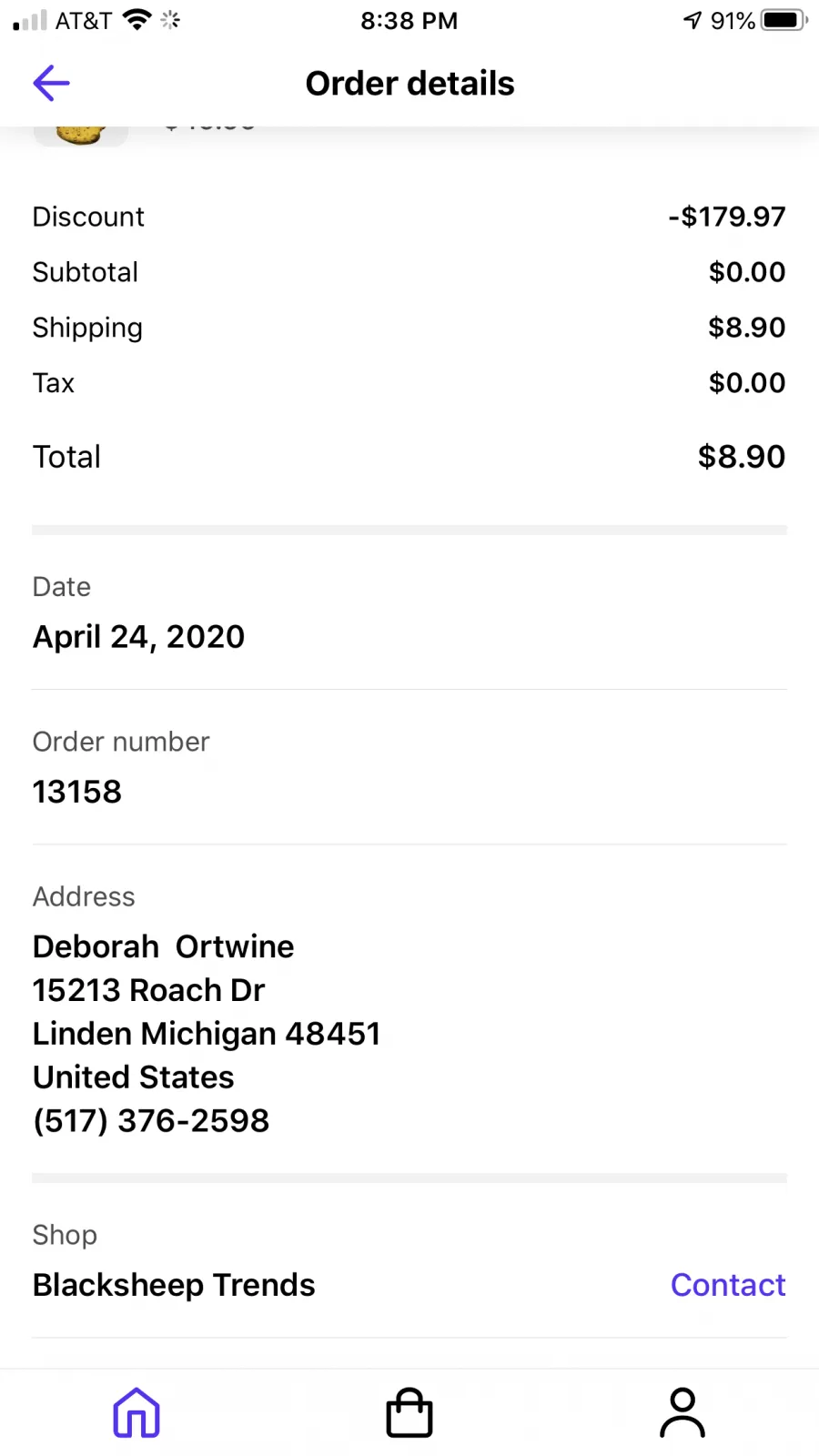Open the account profile tab
This screenshot has width=819, height=1456.
(682, 1412)
